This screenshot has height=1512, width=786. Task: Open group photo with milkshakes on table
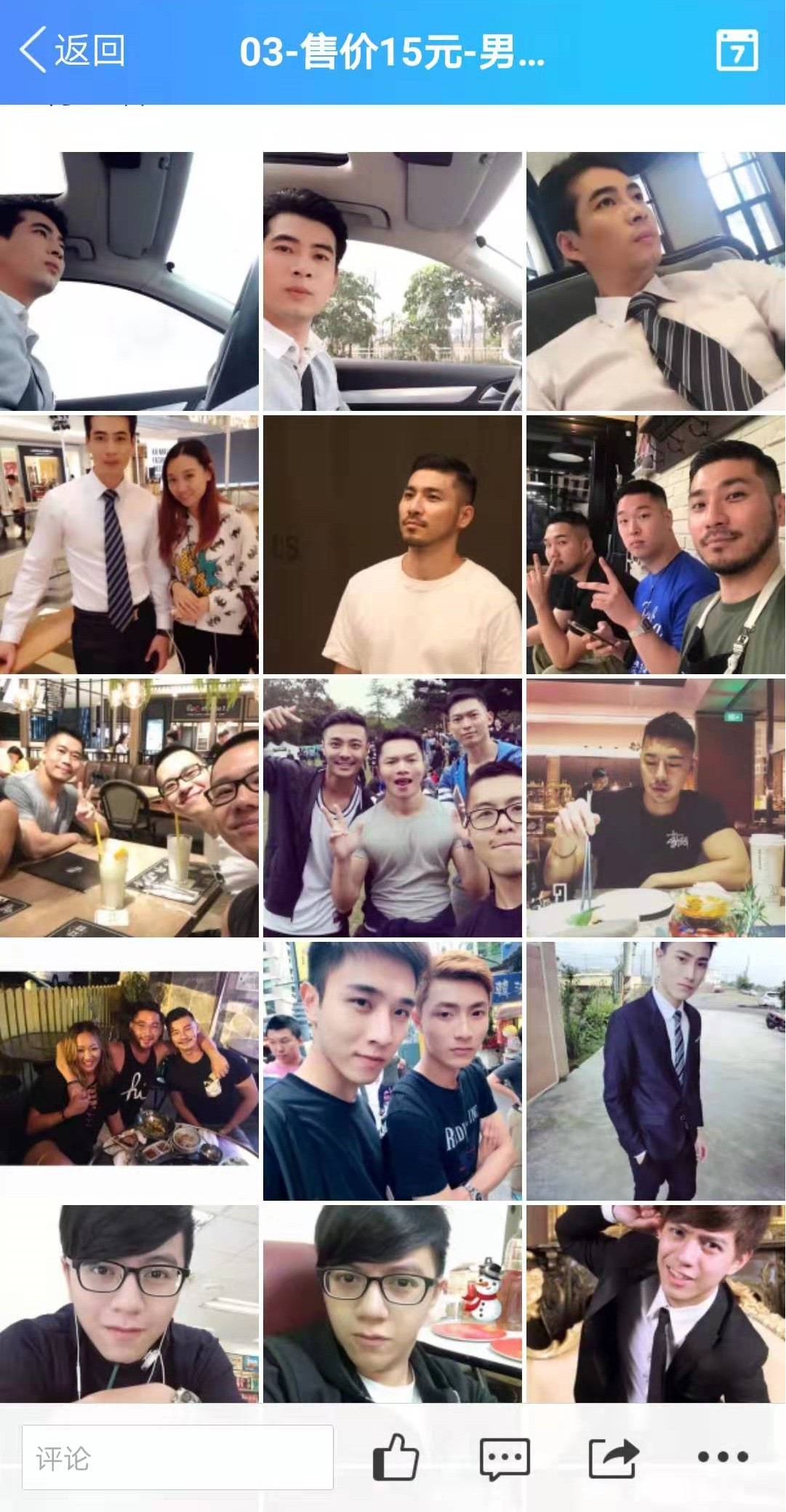(129, 807)
